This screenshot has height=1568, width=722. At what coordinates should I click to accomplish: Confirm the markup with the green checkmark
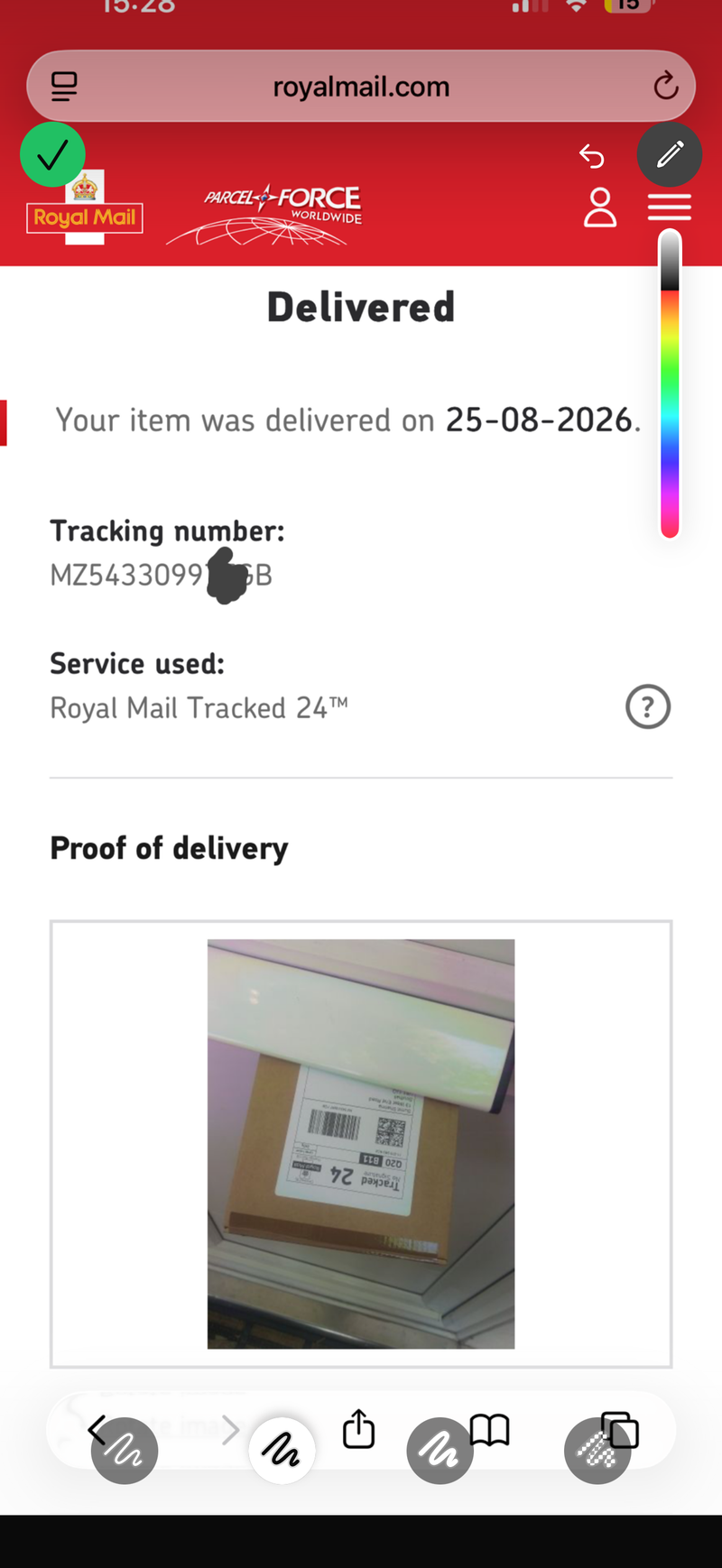[x=53, y=155]
